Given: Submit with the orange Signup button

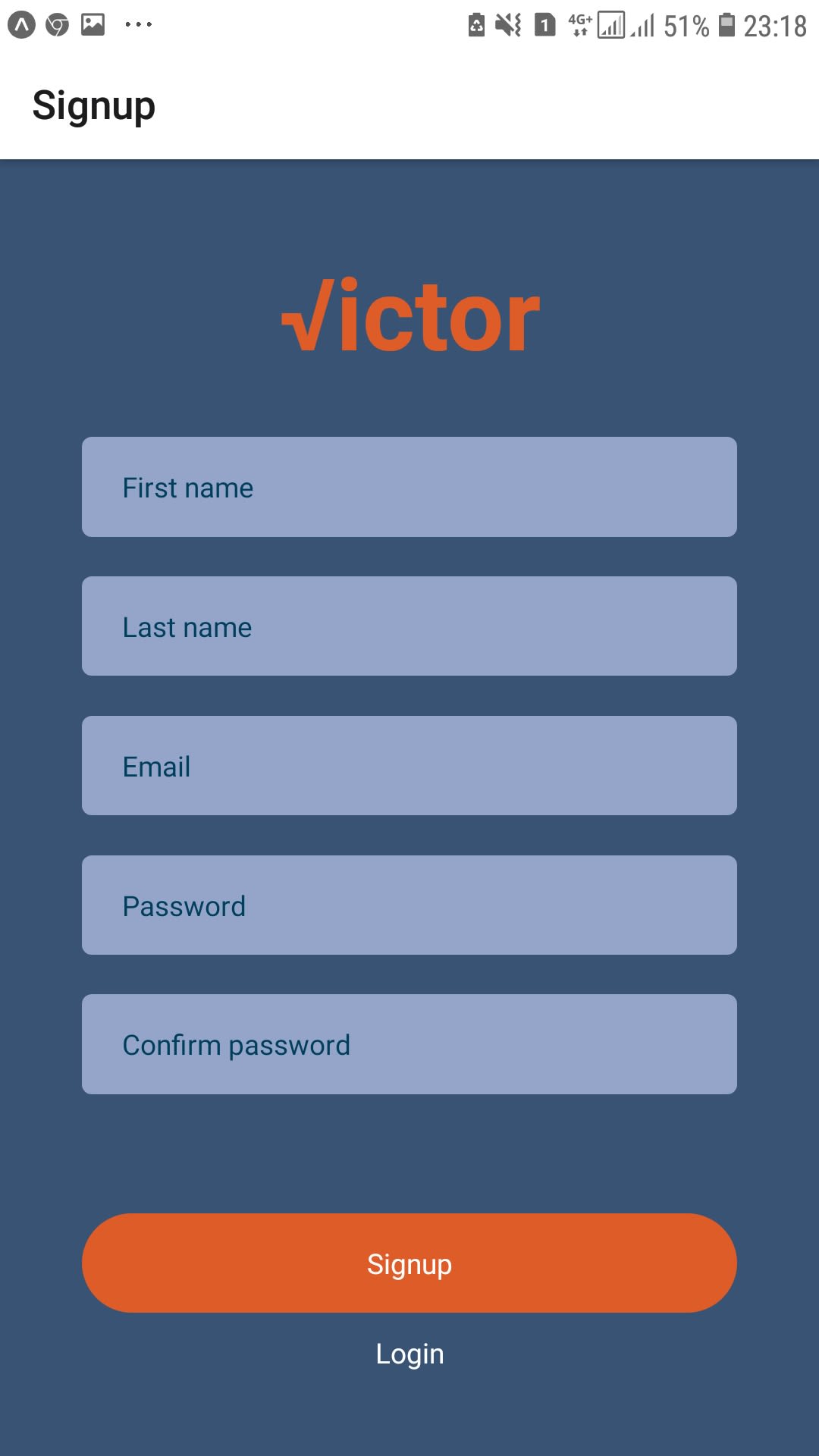Looking at the screenshot, I should [409, 1263].
